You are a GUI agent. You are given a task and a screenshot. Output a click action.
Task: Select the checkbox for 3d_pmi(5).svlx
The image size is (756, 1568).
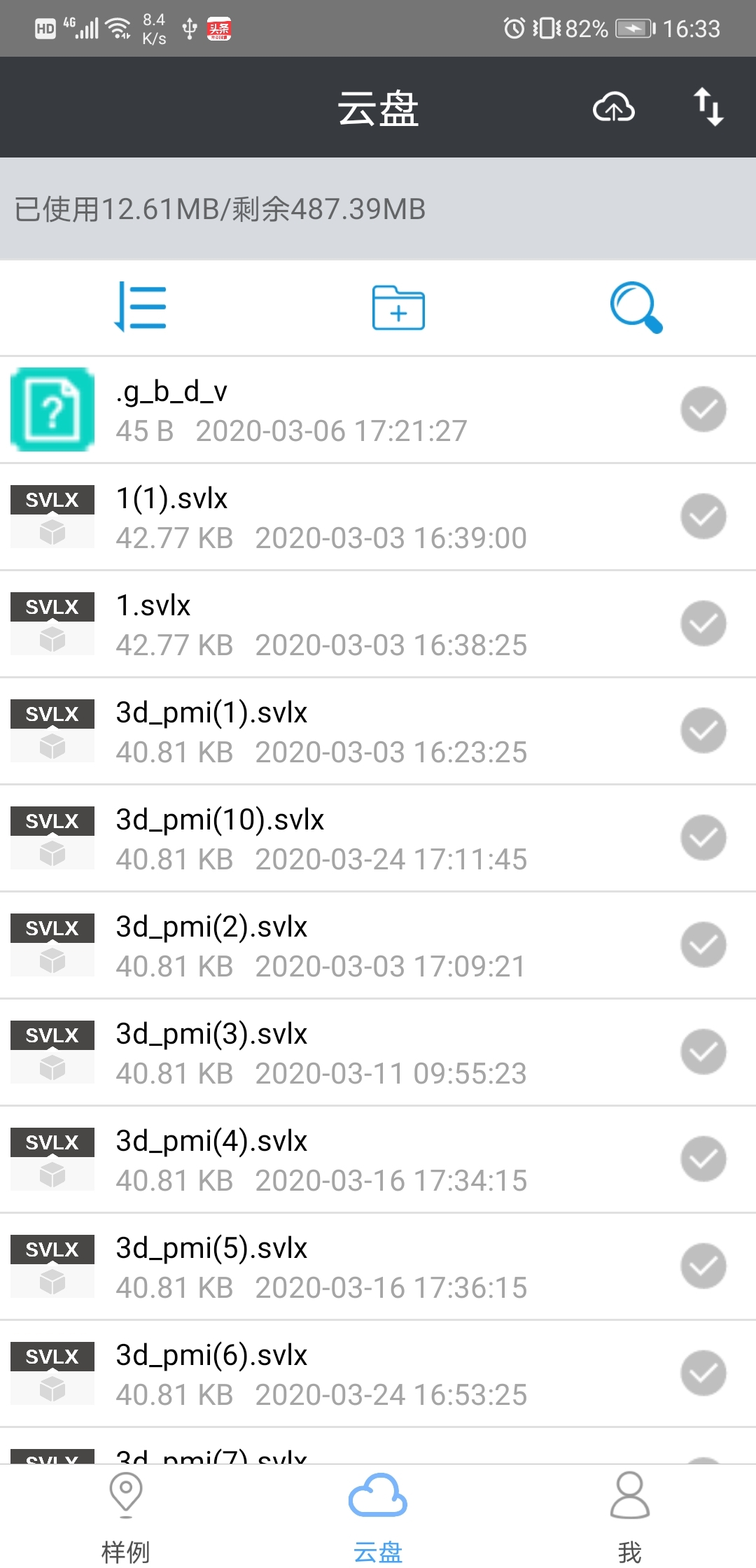(703, 1266)
